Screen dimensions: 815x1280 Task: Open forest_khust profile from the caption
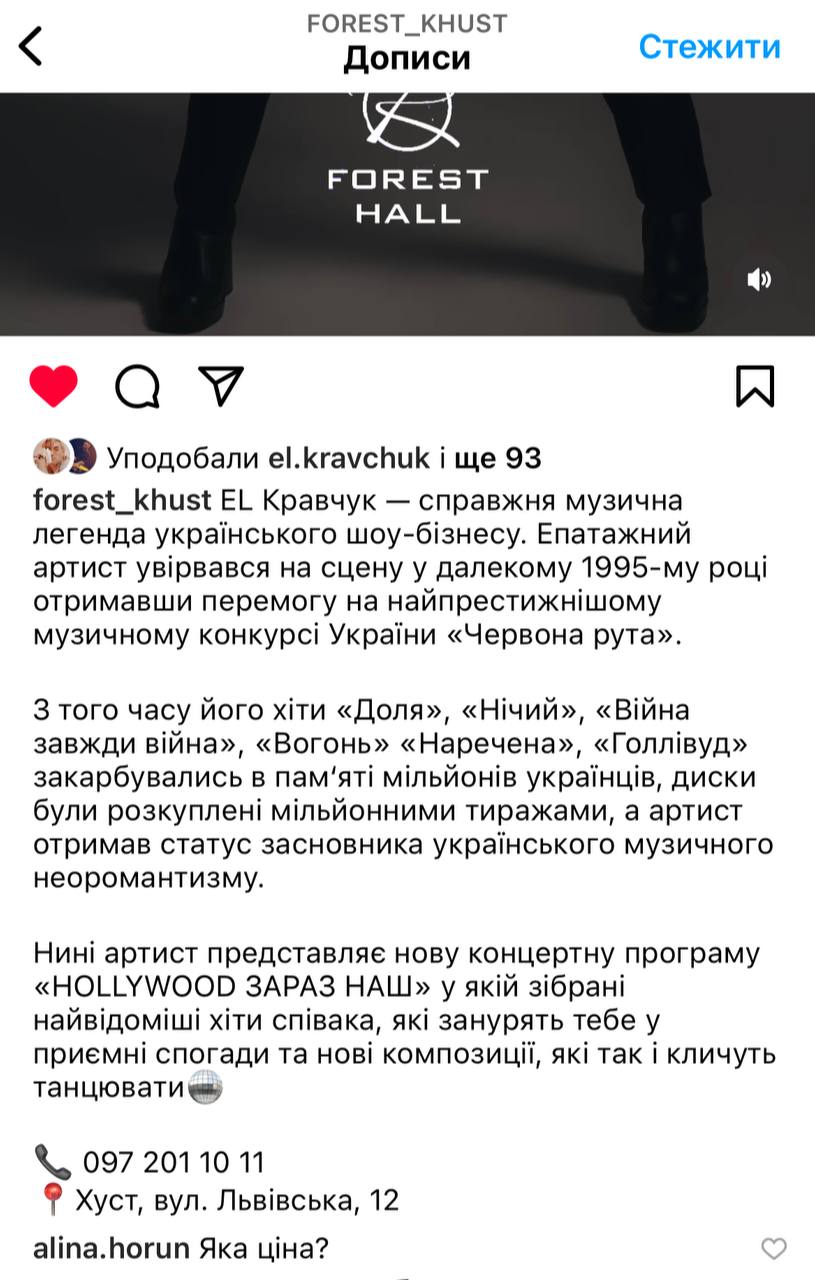122,500
